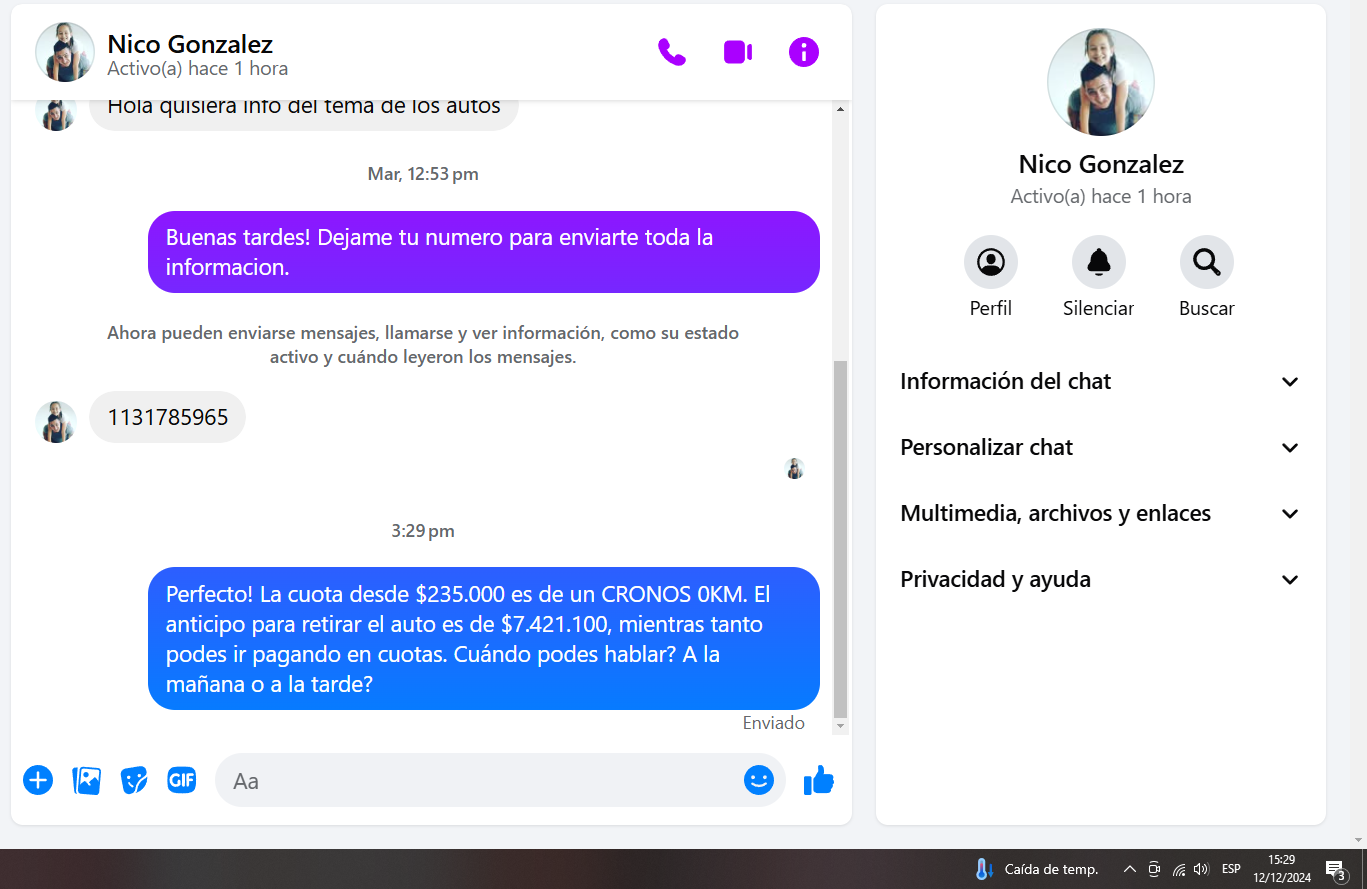Screen dimensions: 1367x889
Task: Open the GIF picker
Action: pos(181,780)
